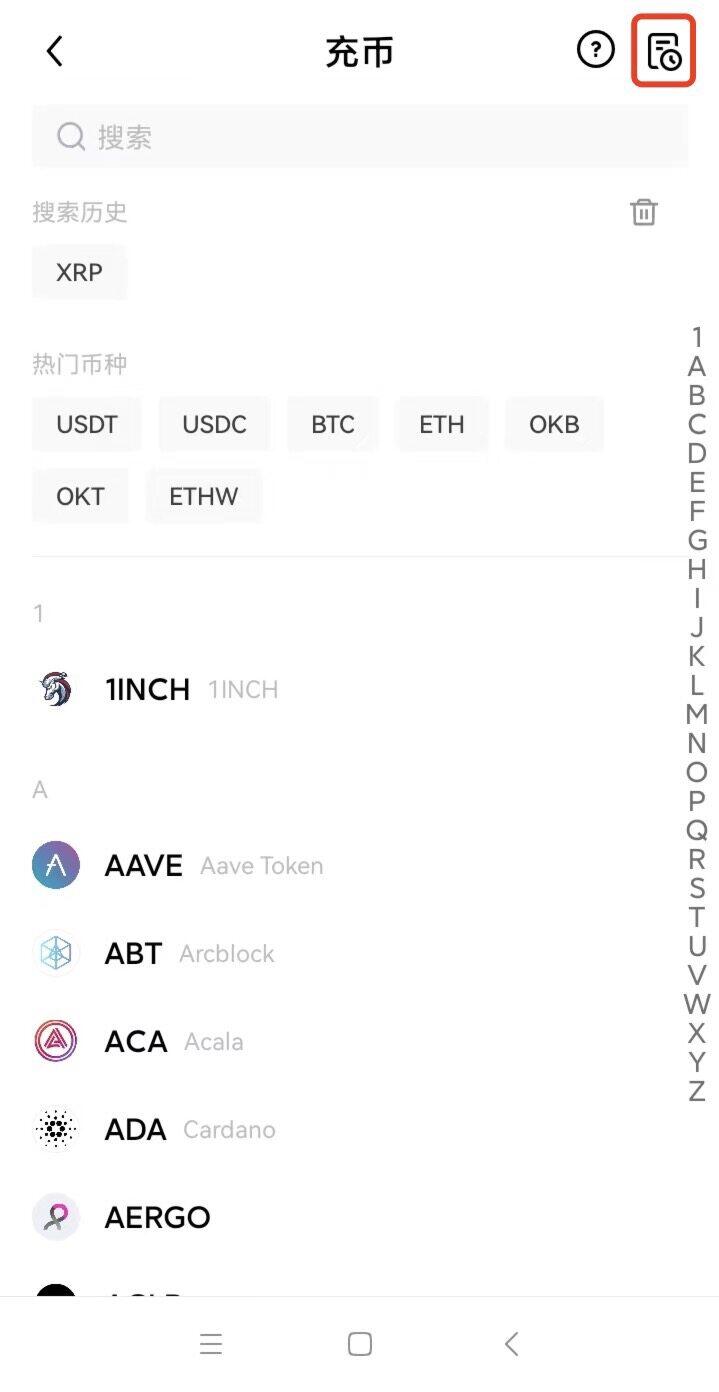Go back from the 充币 page

tap(55, 51)
